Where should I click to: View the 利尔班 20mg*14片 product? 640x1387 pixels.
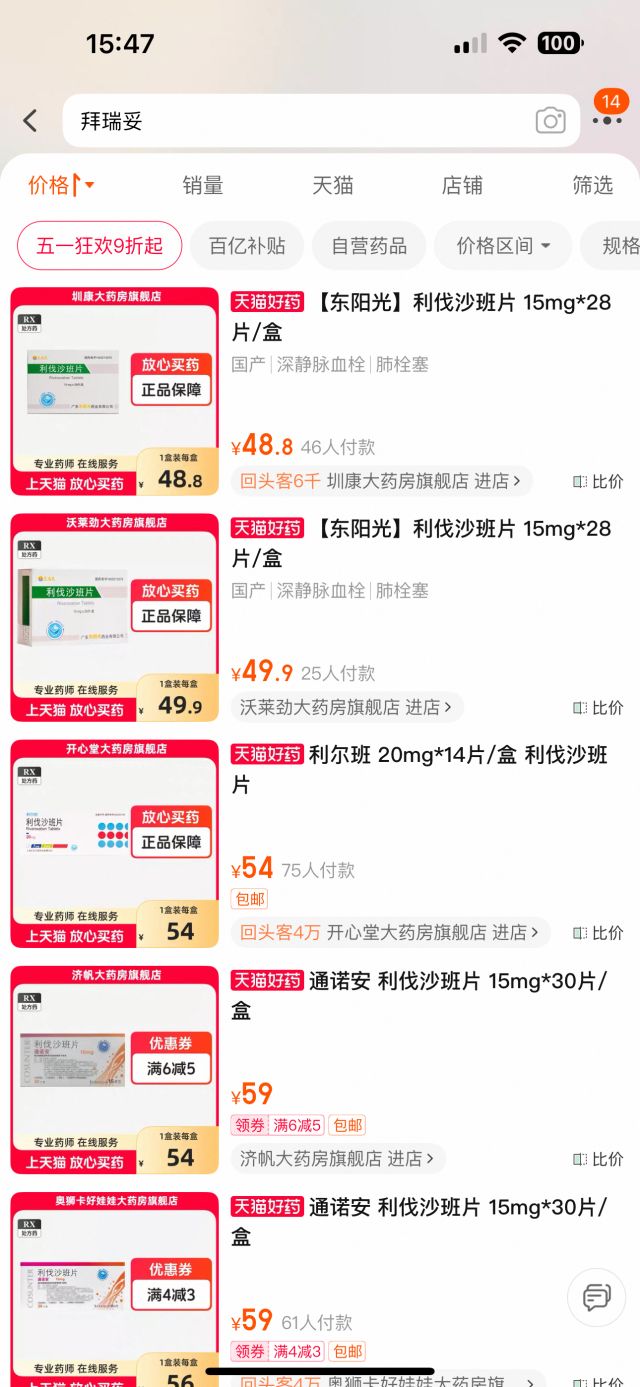tap(420, 769)
